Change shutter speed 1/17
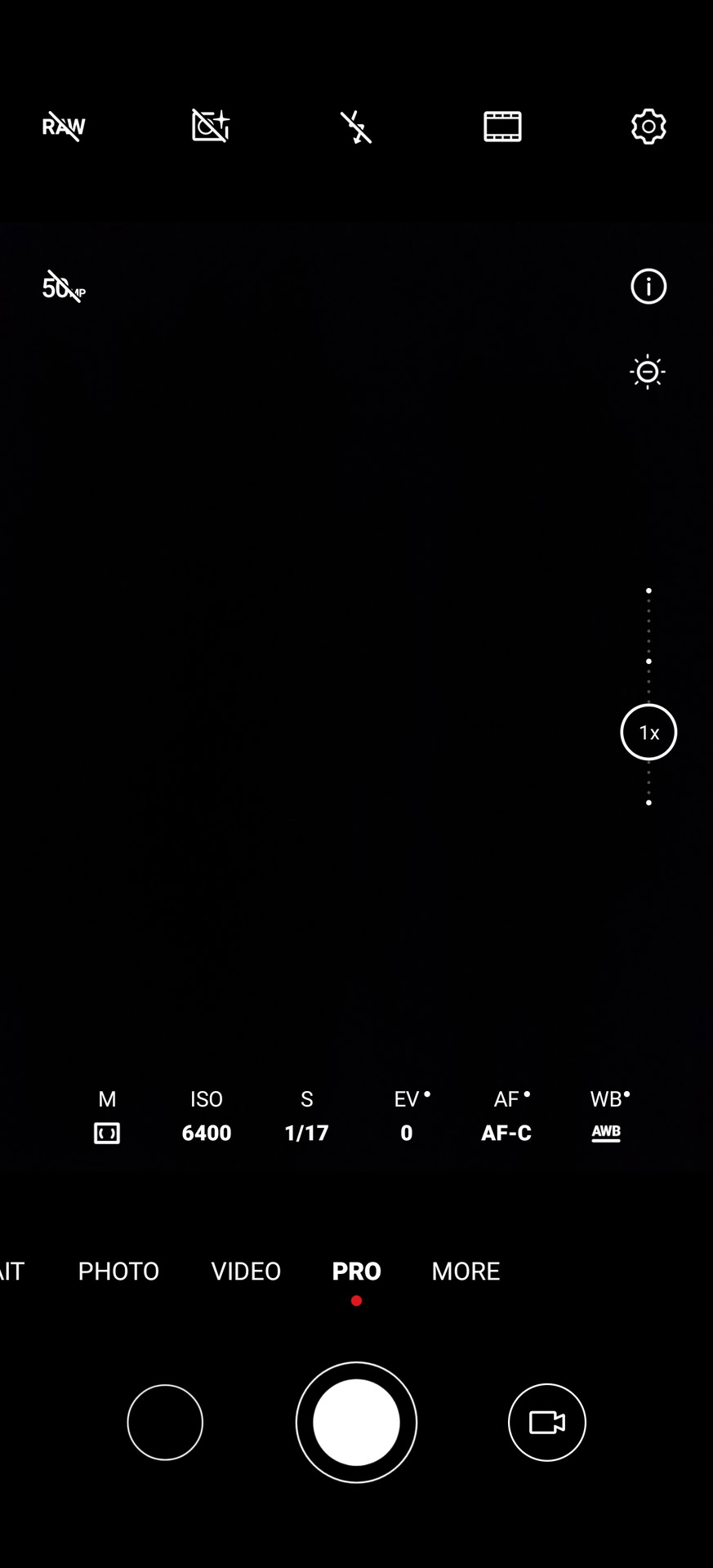The width and height of the screenshot is (713, 1568). pyautogui.click(x=306, y=1116)
